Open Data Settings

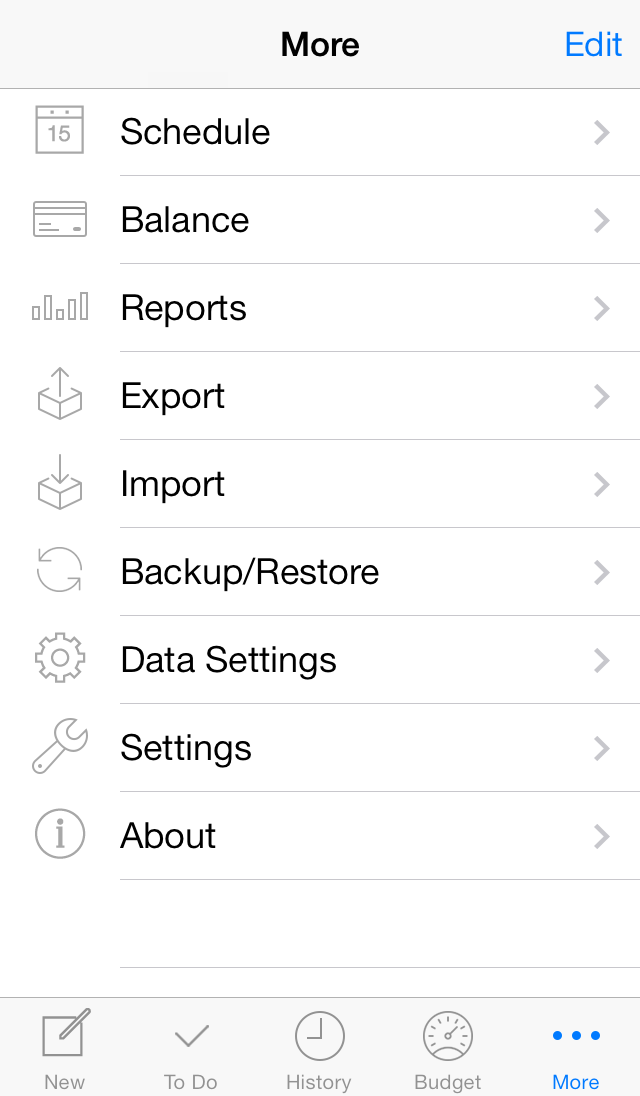[x=320, y=661]
